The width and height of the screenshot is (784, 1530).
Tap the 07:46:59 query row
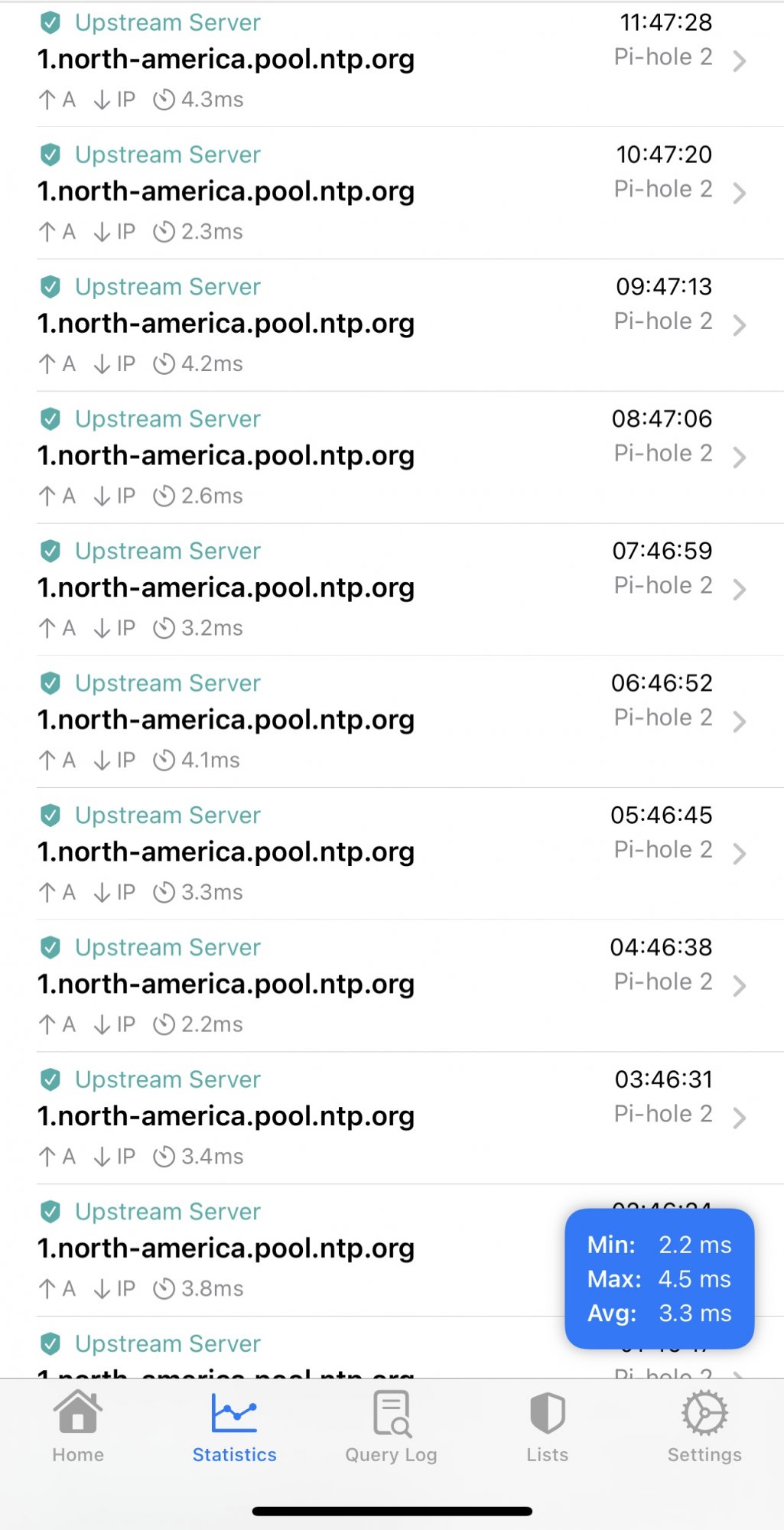(392, 589)
